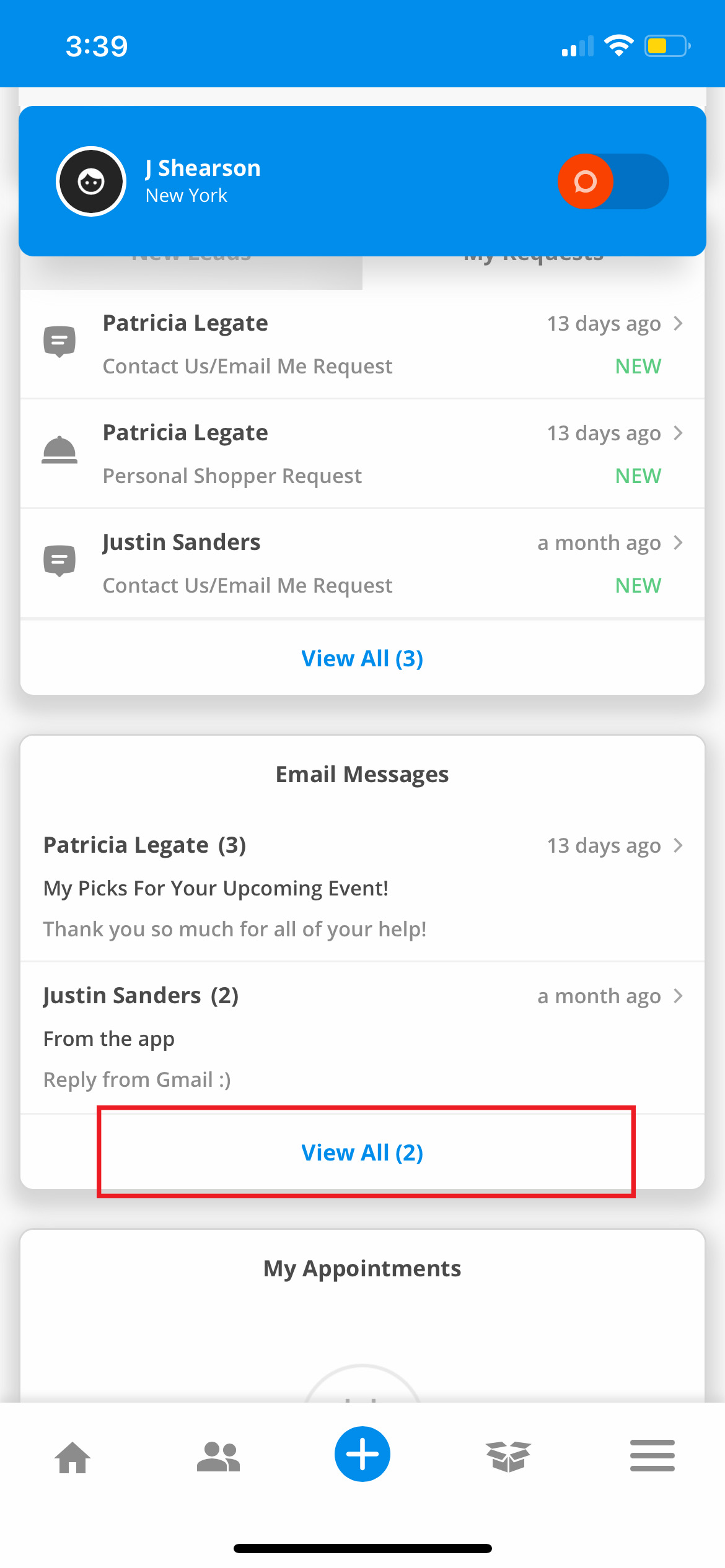This screenshot has width=725, height=1568.
Task: Open J Shearson's profile avatar
Action: click(91, 181)
